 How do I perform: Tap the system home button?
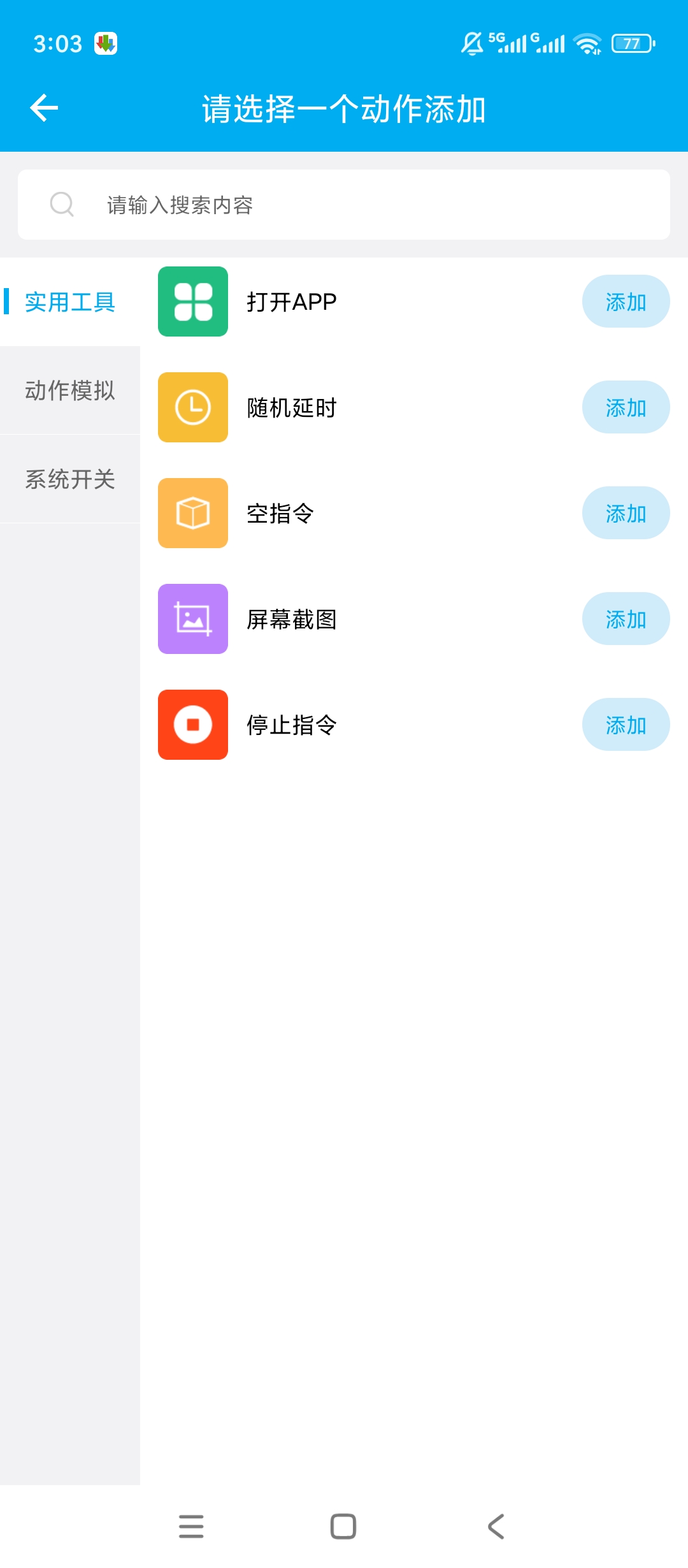pyautogui.click(x=343, y=1527)
